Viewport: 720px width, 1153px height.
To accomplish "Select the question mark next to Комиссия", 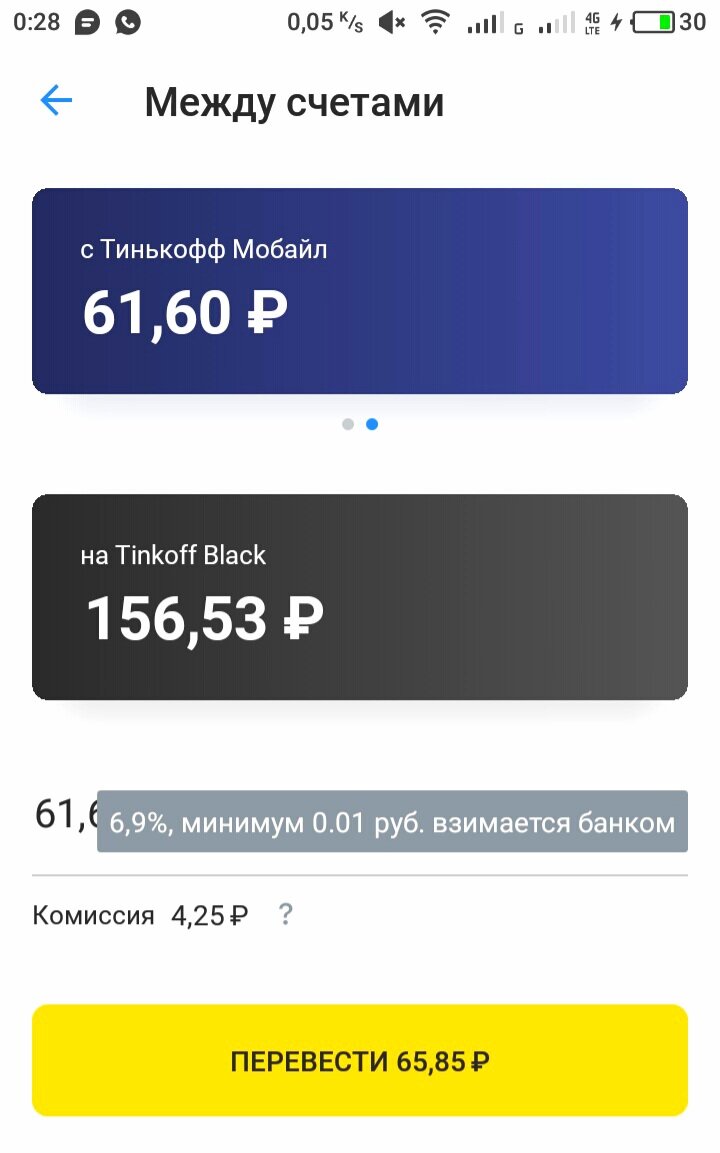I will [x=285, y=913].
